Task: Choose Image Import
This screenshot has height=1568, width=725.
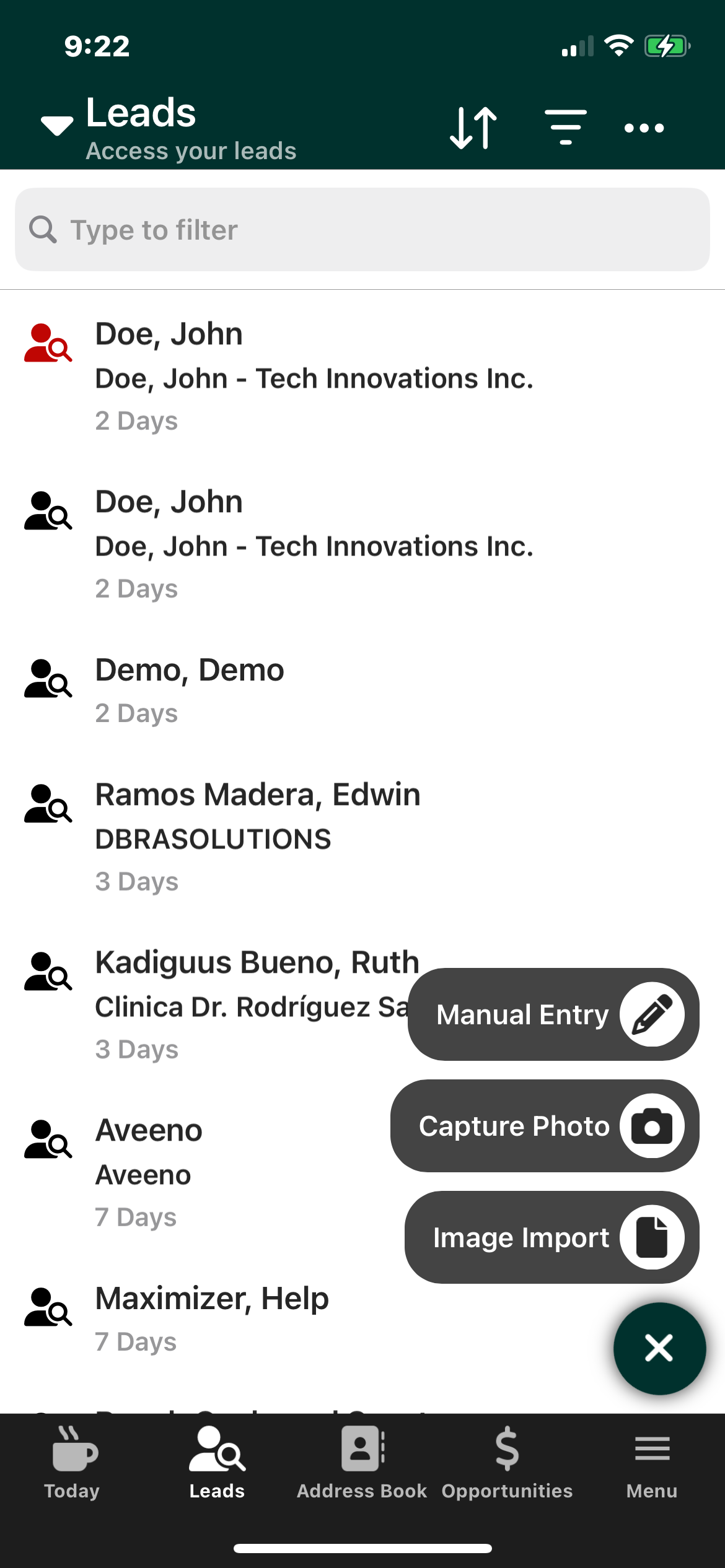Action: 551,1237
